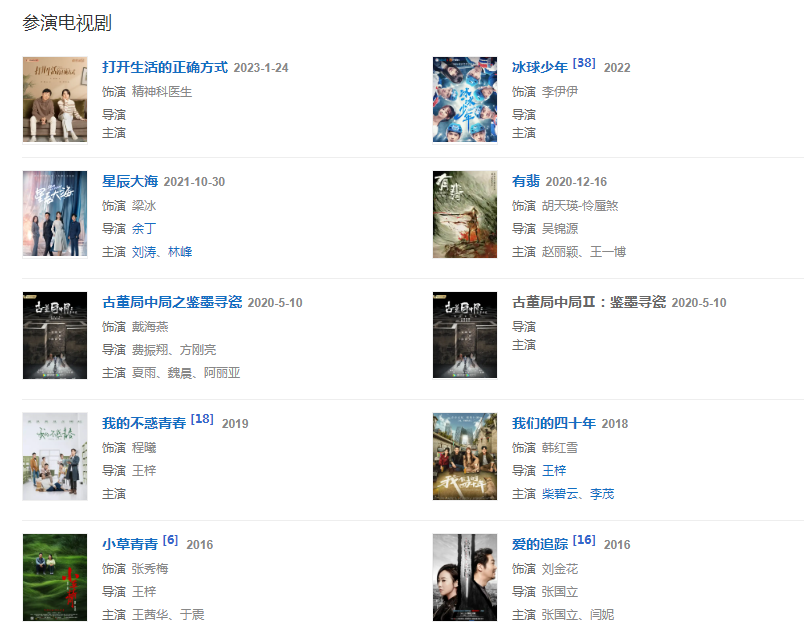Open the 爱的追踪 title link
804x630 pixels.
(539, 544)
